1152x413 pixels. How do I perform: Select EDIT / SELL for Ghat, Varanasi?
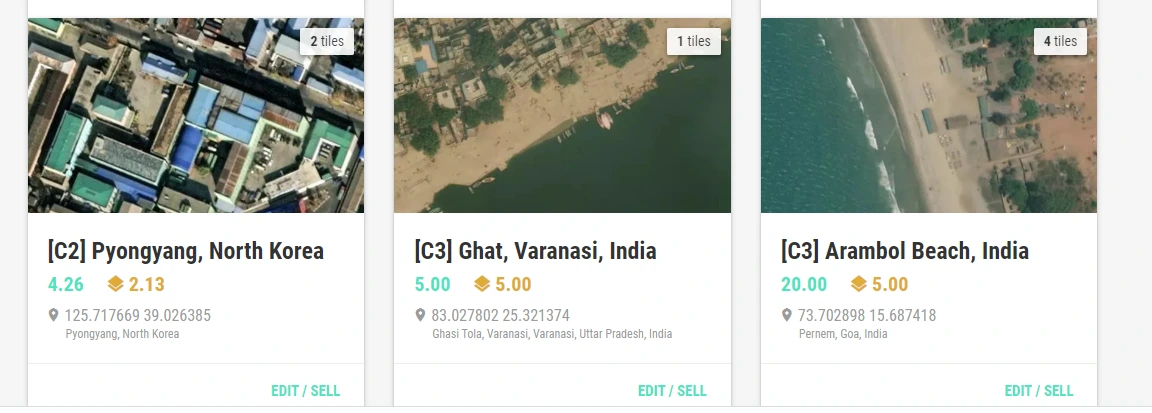(672, 391)
